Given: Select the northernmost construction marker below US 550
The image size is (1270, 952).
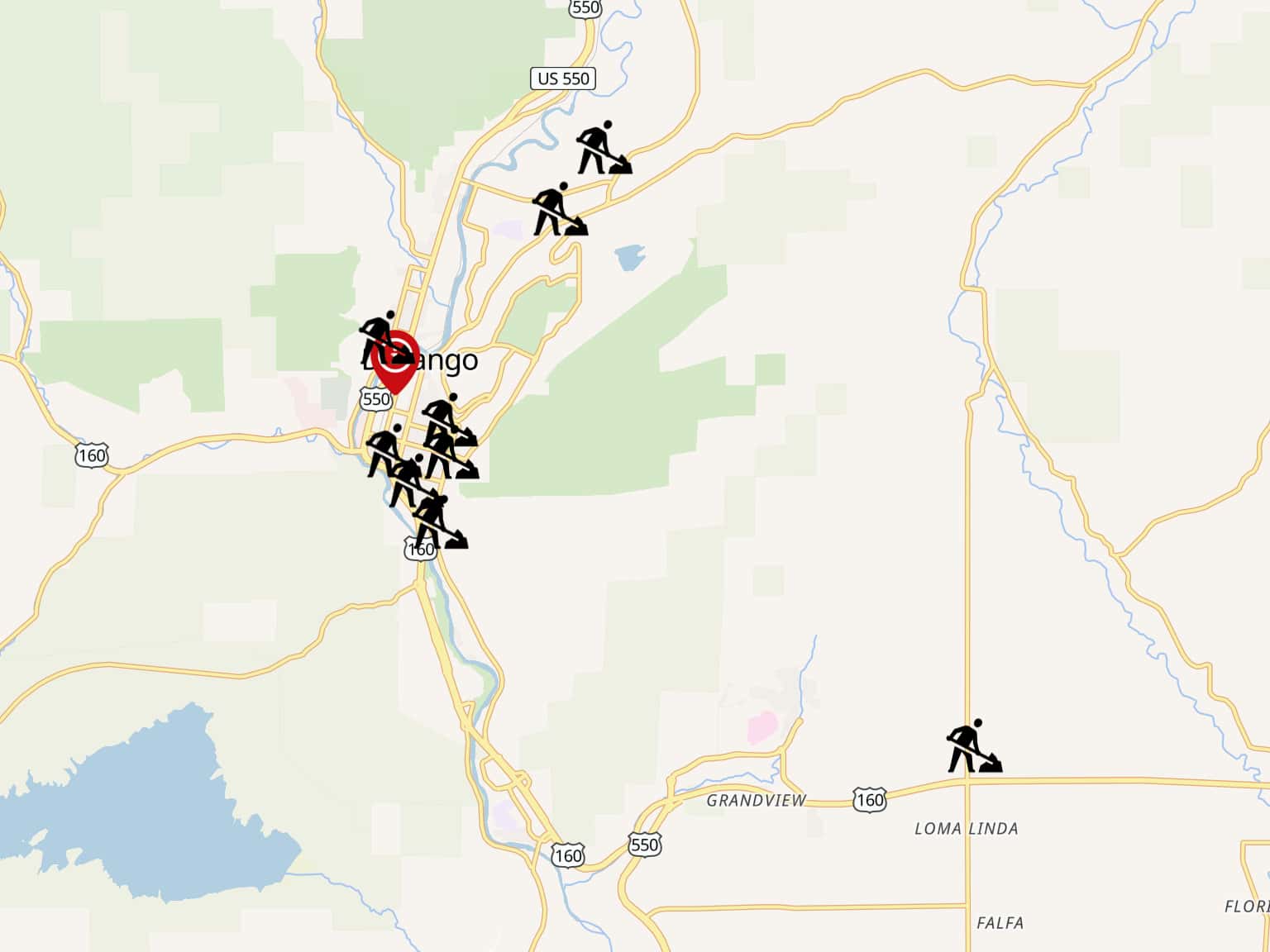Looking at the screenshot, I should [604, 148].
